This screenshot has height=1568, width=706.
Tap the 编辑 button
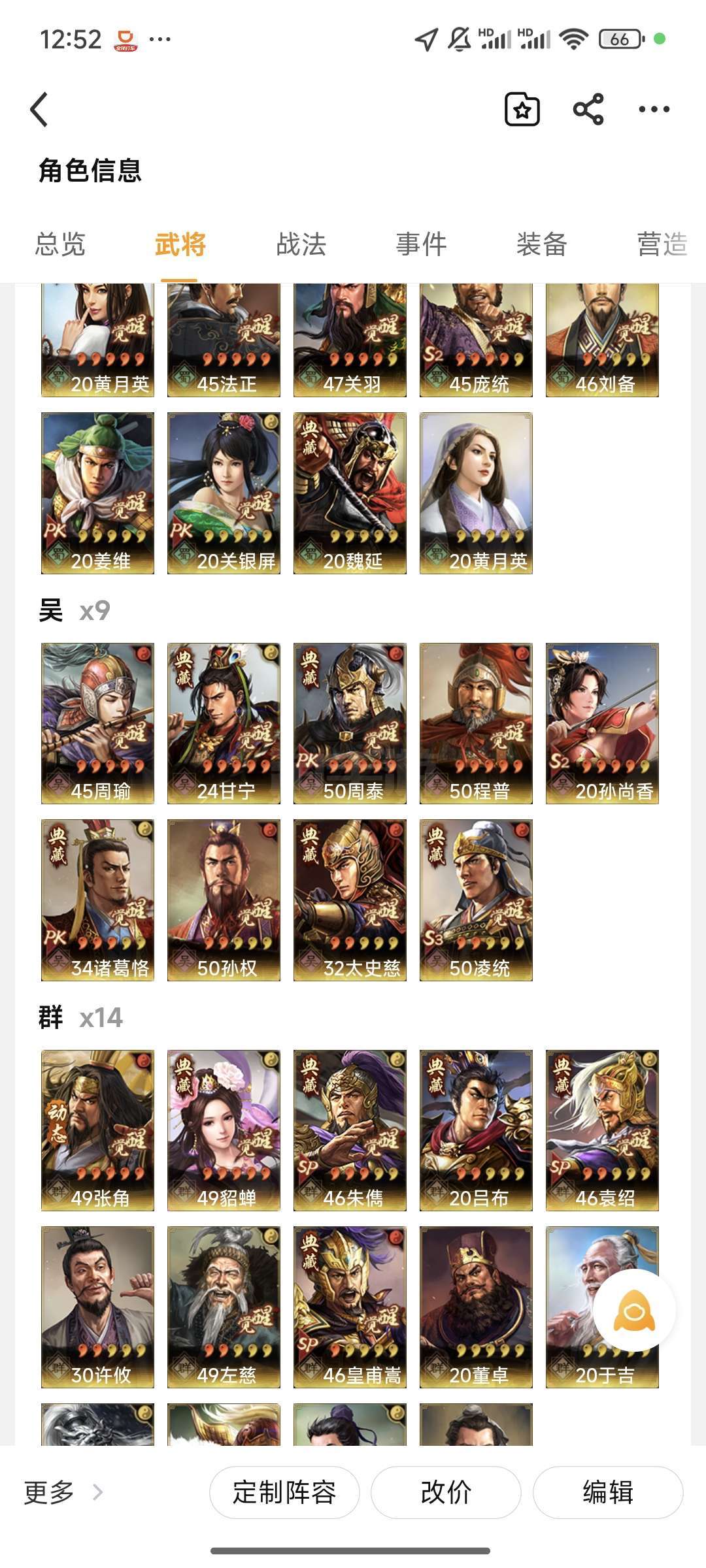[x=608, y=1492]
